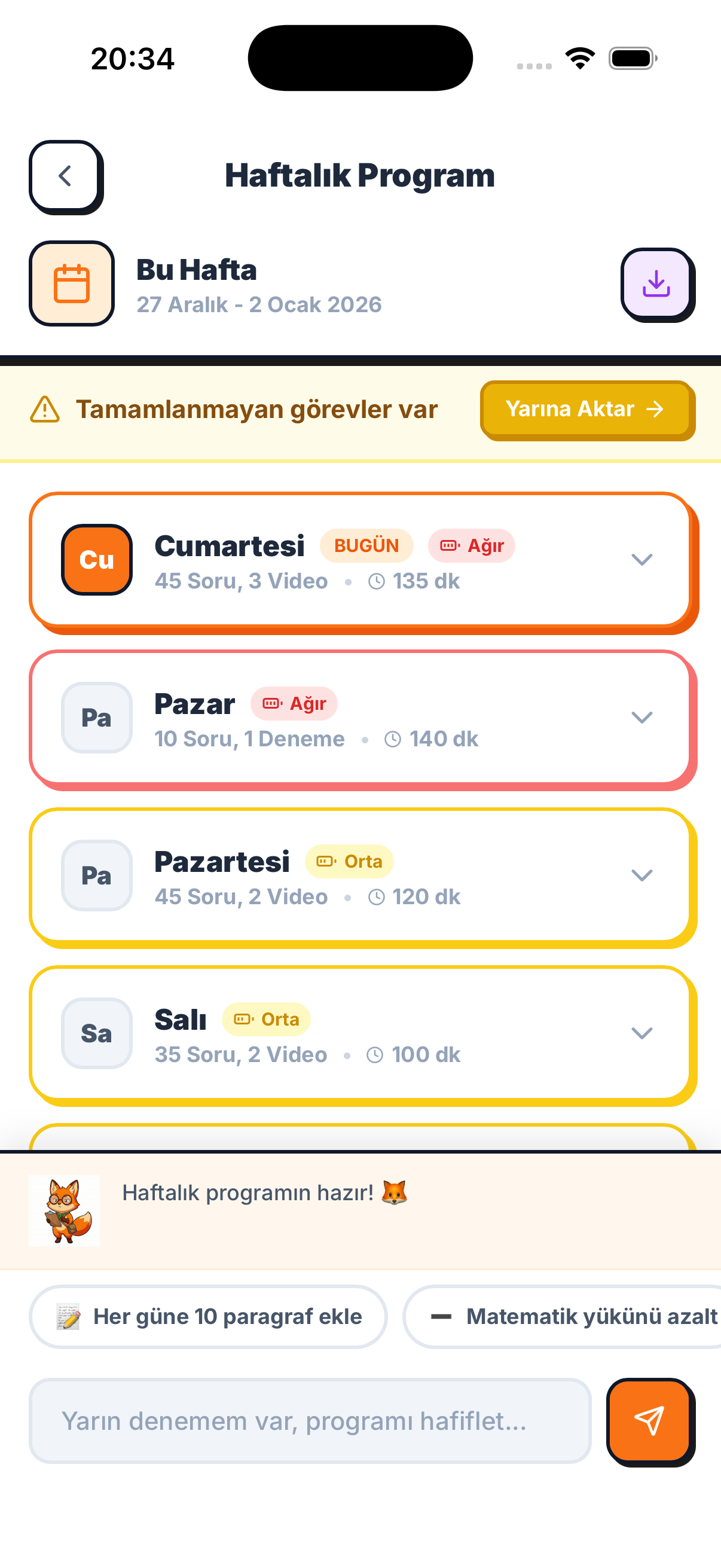Viewport: 721px width, 1568px height.
Task: Tap the Orta intensity badge on Pazartesi
Action: coord(349,861)
